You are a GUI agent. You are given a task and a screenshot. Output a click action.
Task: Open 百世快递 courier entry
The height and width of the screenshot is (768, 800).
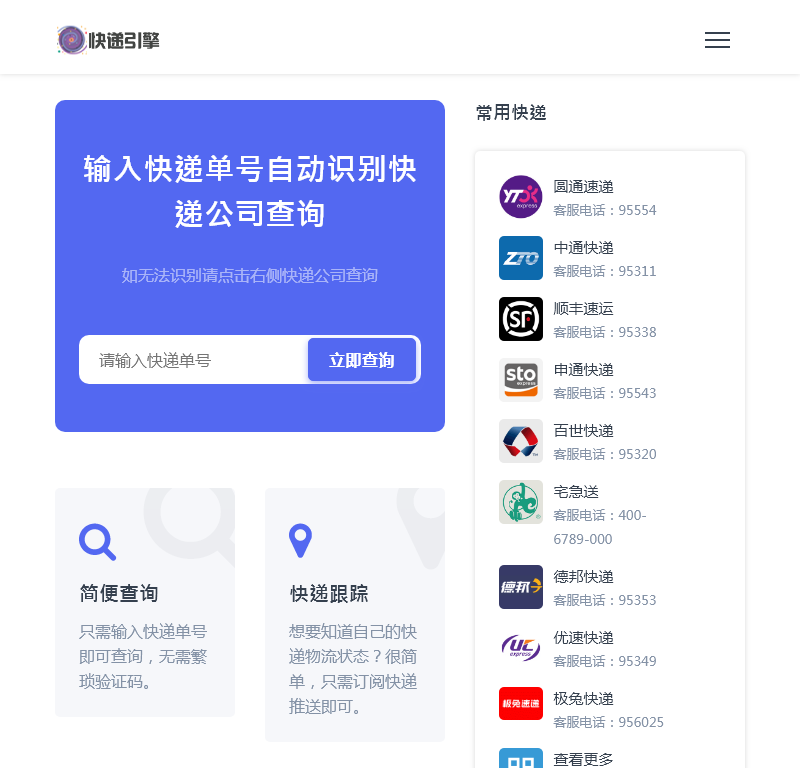click(583, 431)
